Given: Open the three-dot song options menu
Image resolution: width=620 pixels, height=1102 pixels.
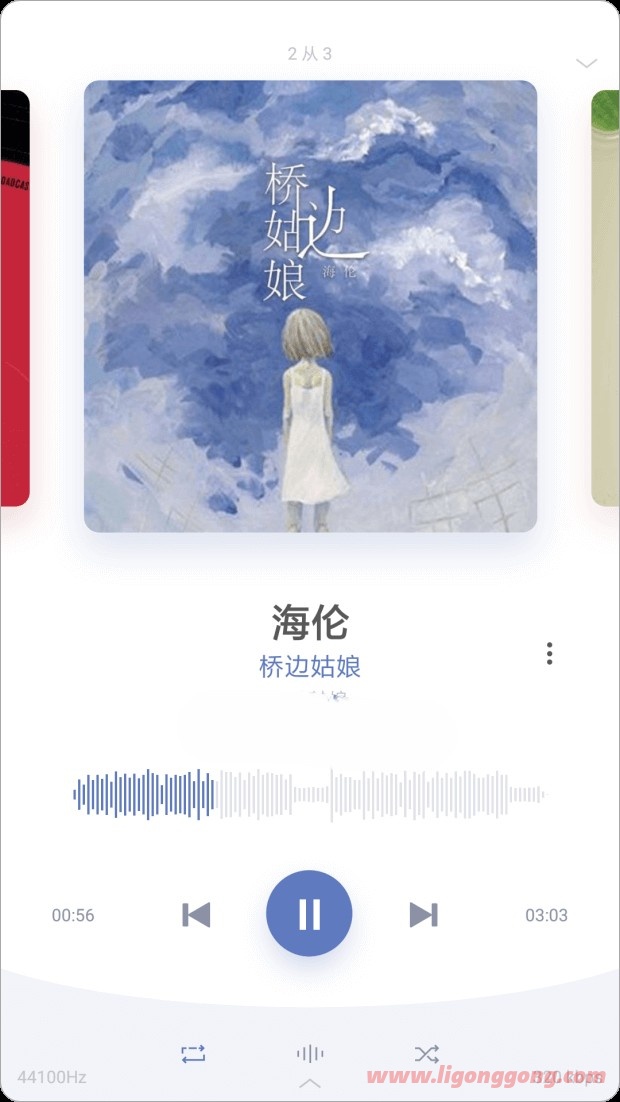Looking at the screenshot, I should (x=549, y=654).
